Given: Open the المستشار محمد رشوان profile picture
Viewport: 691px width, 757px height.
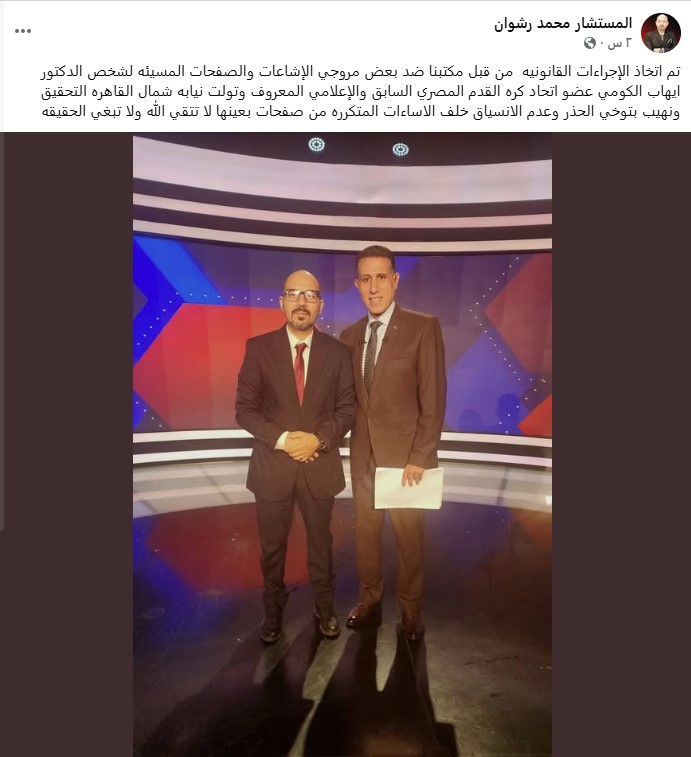Looking at the screenshot, I should tap(660, 33).
